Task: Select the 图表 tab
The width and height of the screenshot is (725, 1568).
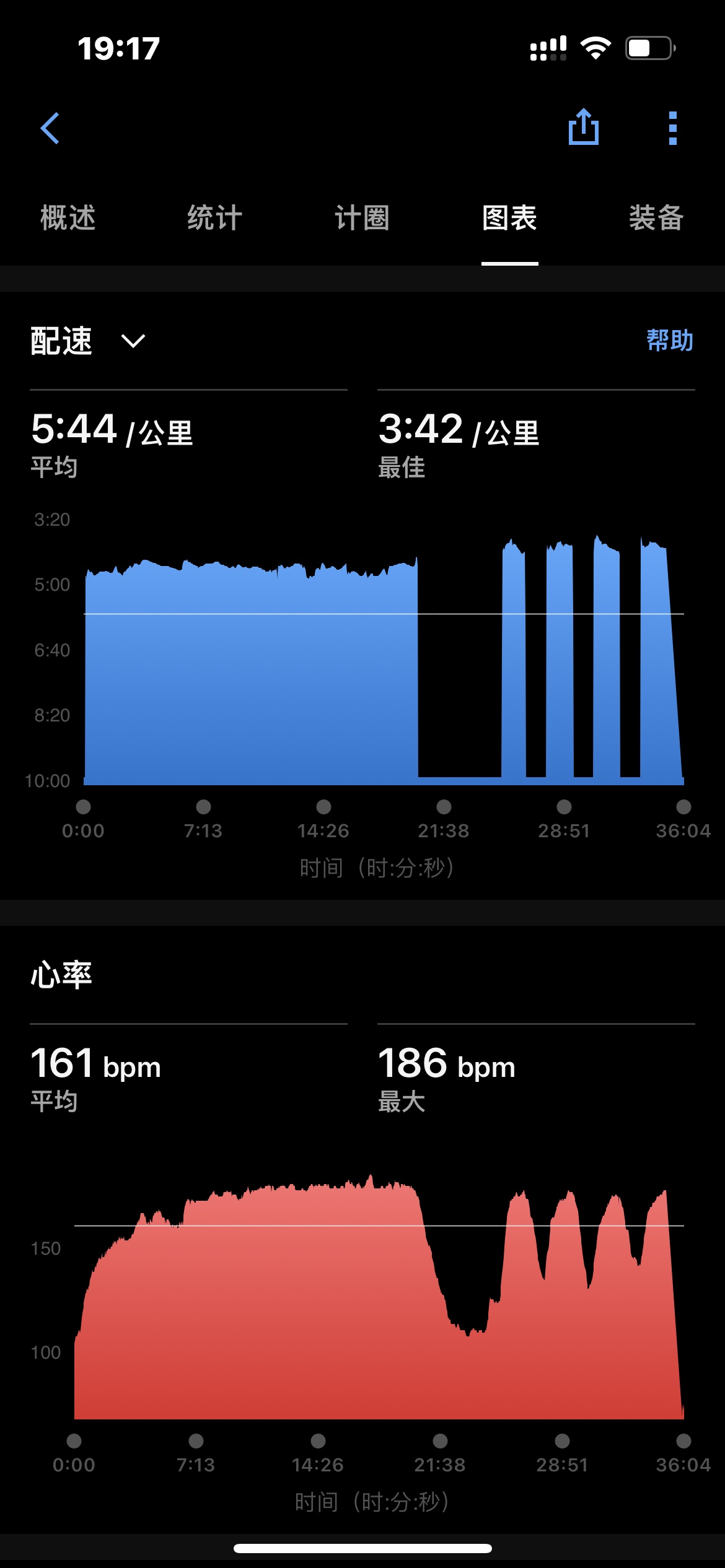Action: (x=509, y=218)
